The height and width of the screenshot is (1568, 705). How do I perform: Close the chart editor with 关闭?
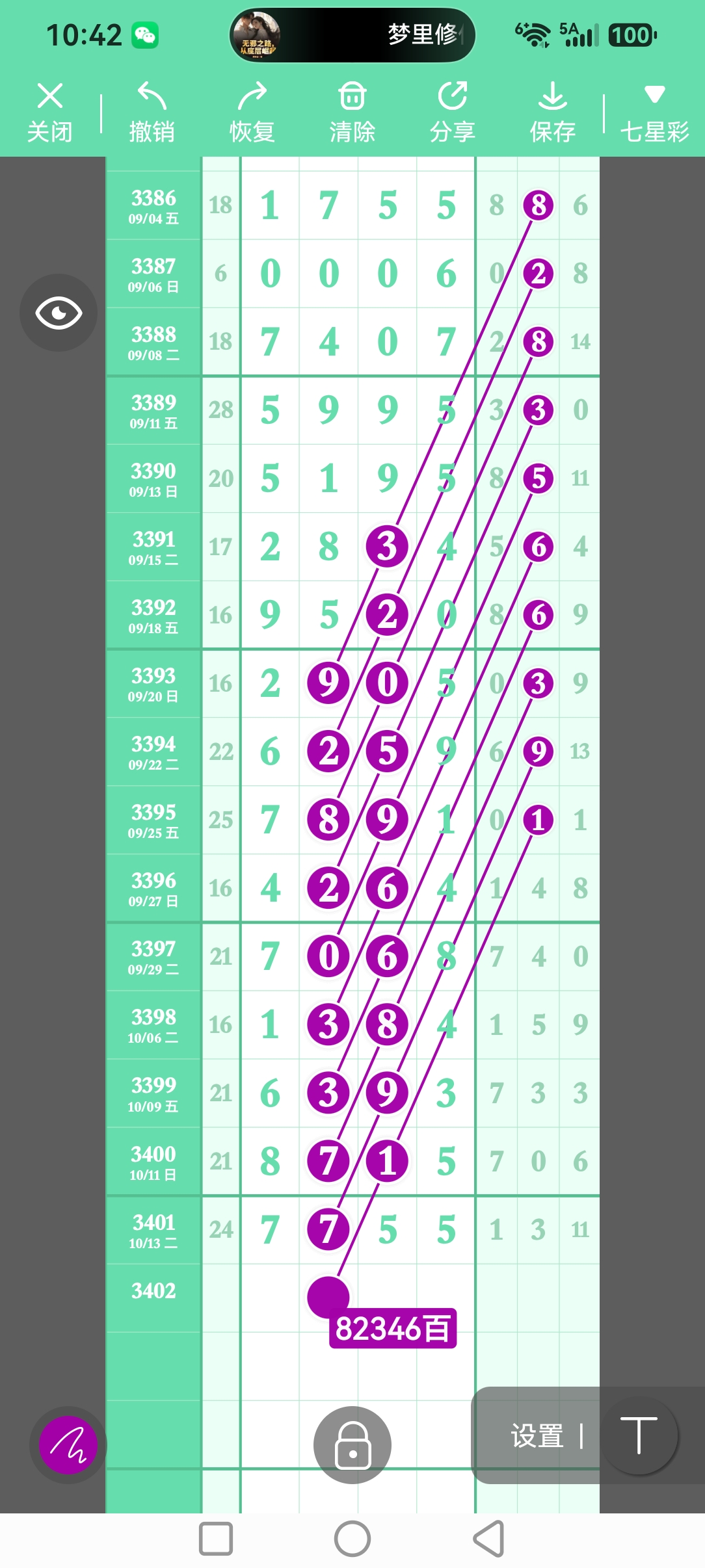pos(50,112)
